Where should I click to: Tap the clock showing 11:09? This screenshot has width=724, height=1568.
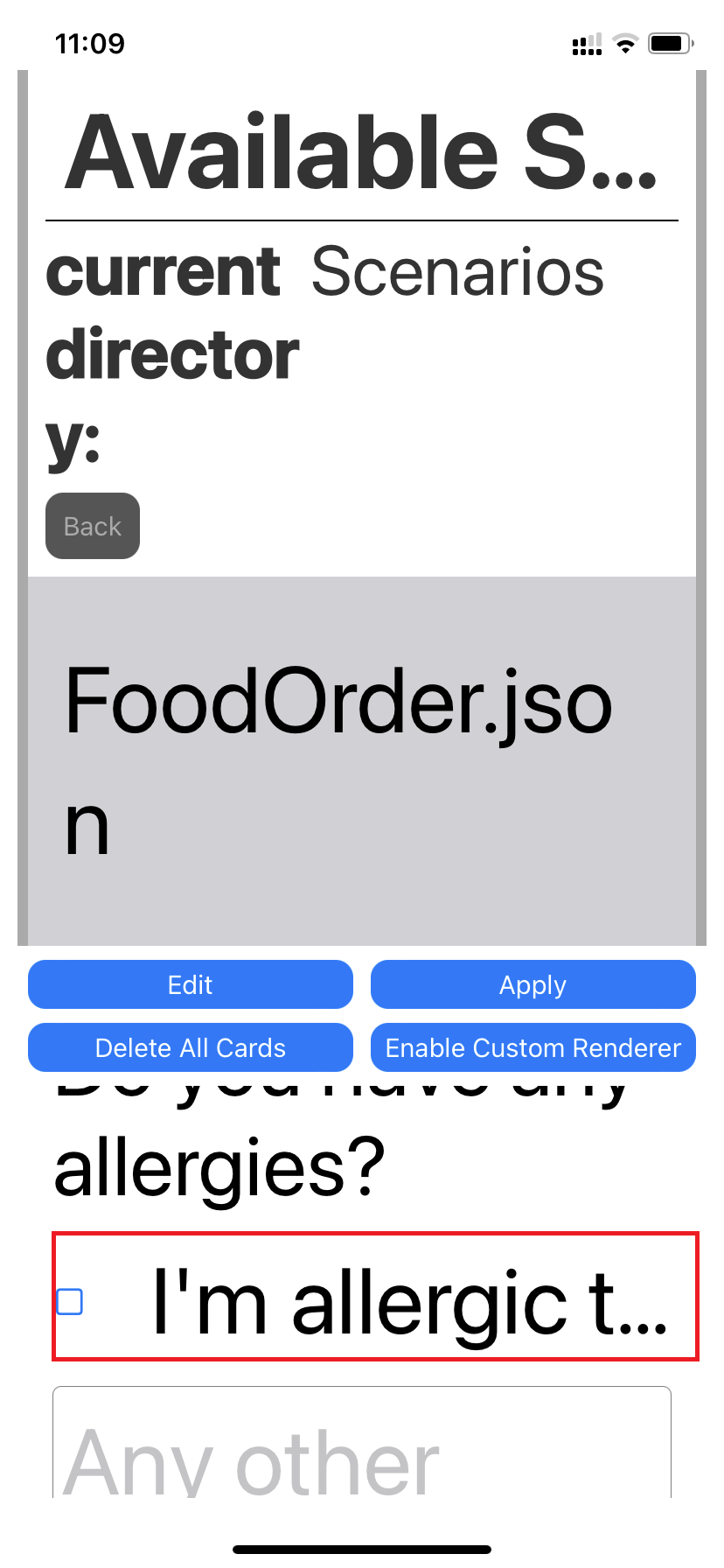tap(90, 43)
